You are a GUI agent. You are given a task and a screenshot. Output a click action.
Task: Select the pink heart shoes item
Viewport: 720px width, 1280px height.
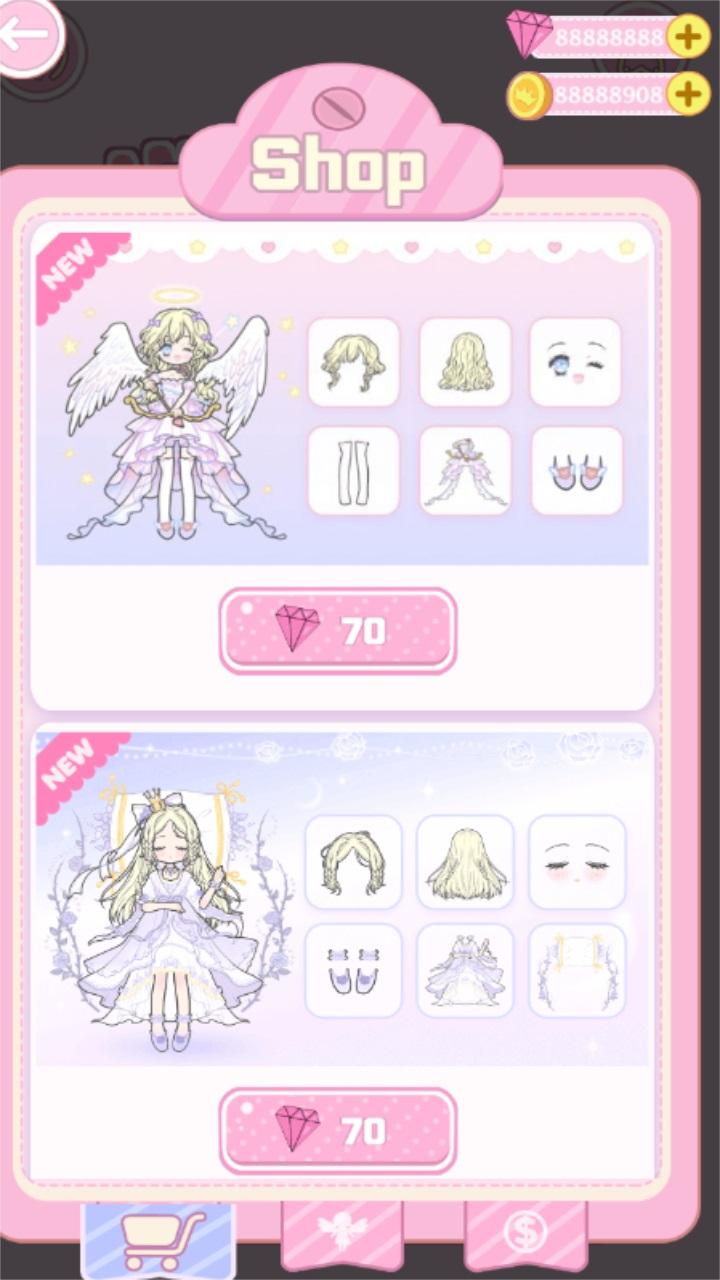click(x=576, y=471)
